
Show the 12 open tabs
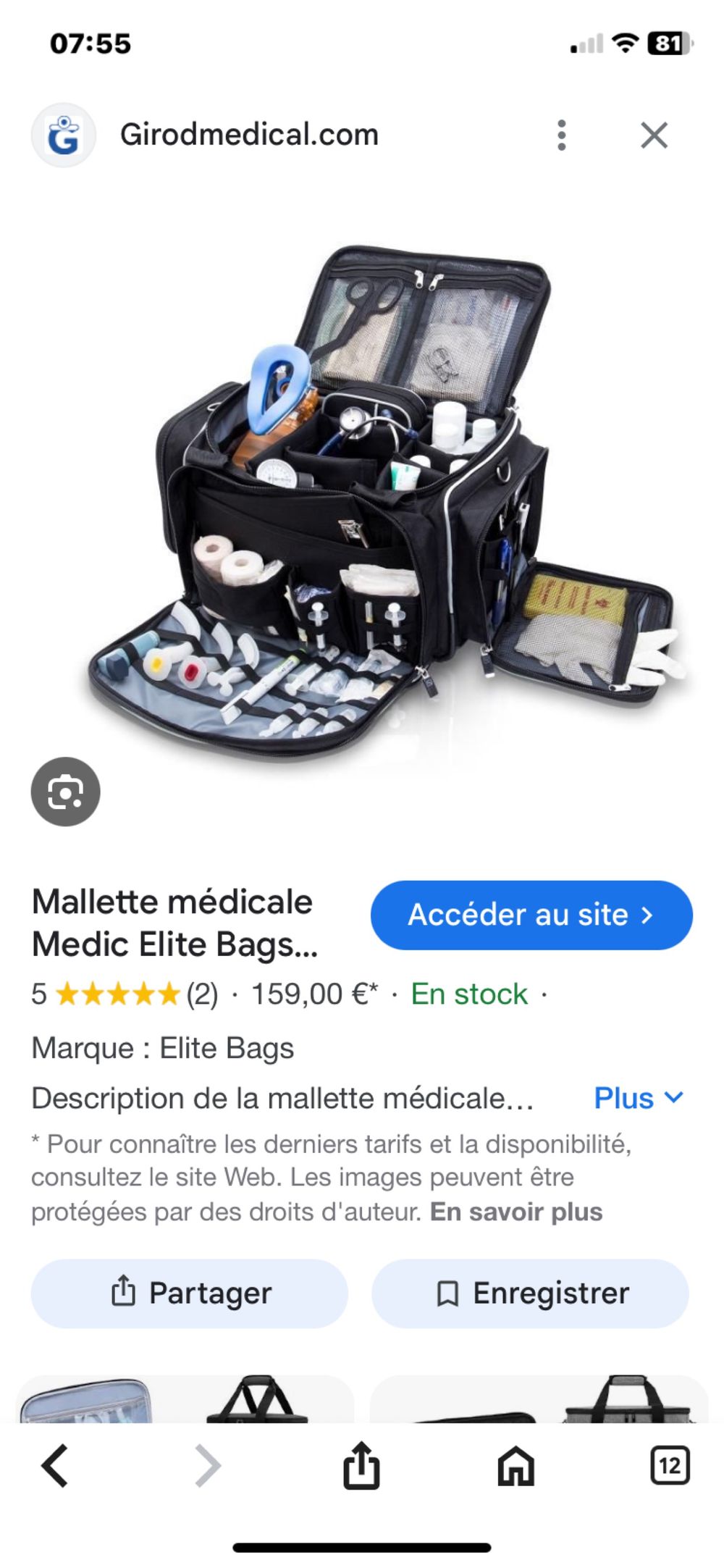point(670,1465)
